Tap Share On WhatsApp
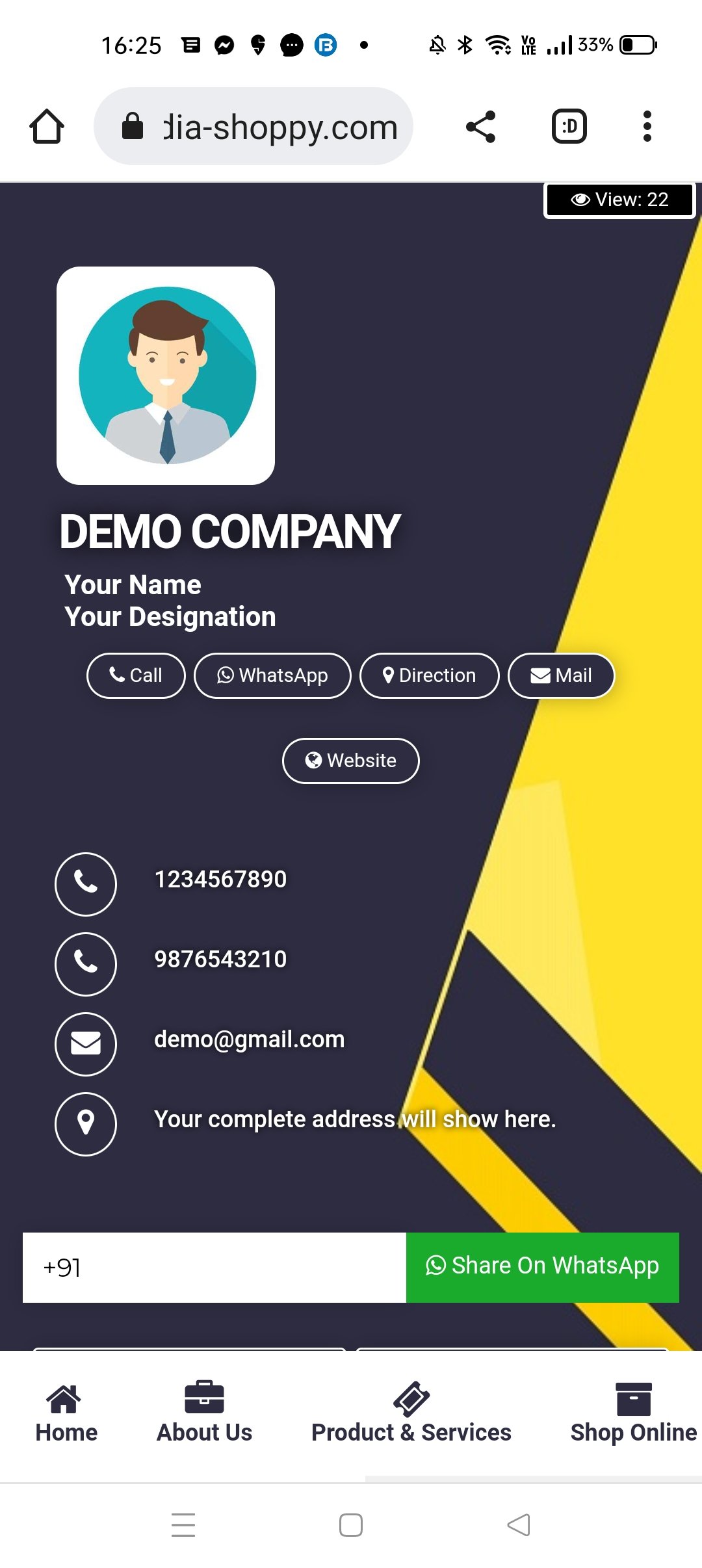The width and height of the screenshot is (702, 1568). pyautogui.click(x=543, y=1266)
